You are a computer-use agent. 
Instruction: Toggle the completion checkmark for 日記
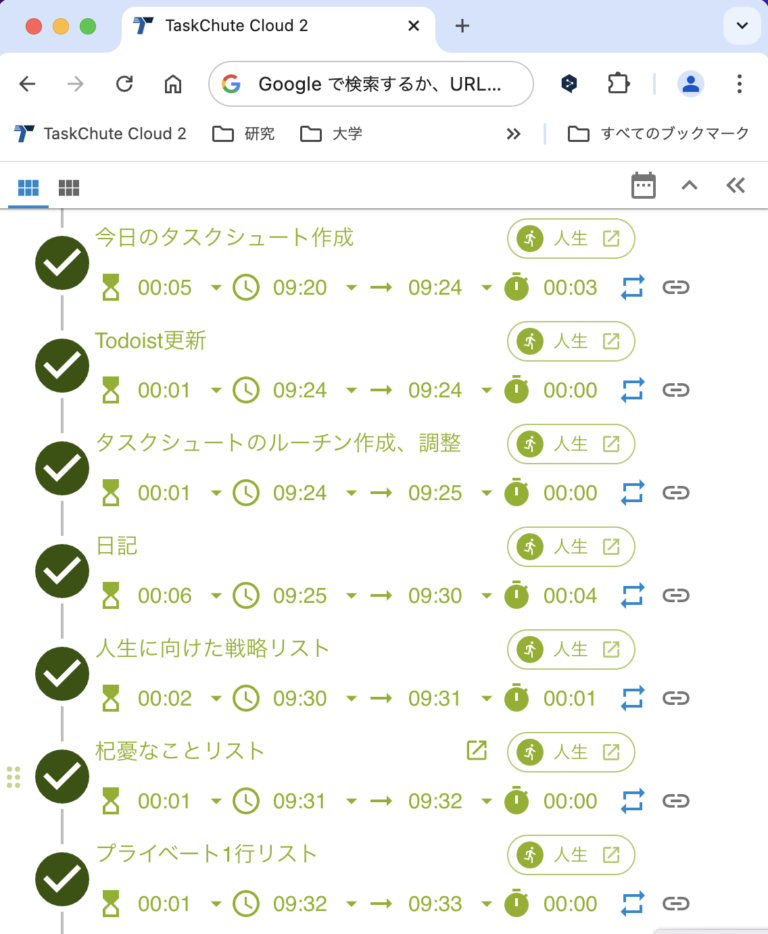(62, 571)
